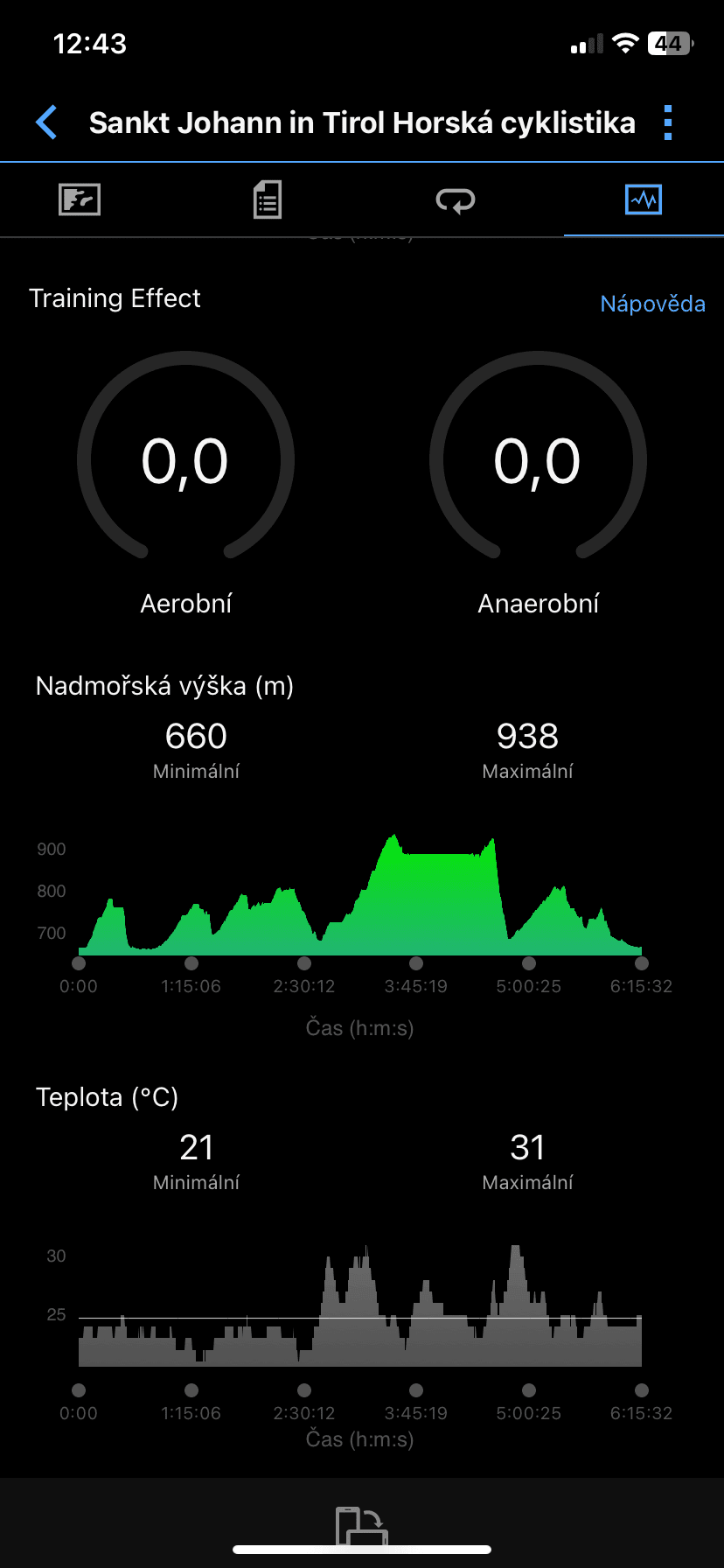724x1568 pixels.
Task: Select the charts tab
Action: point(644,199)
